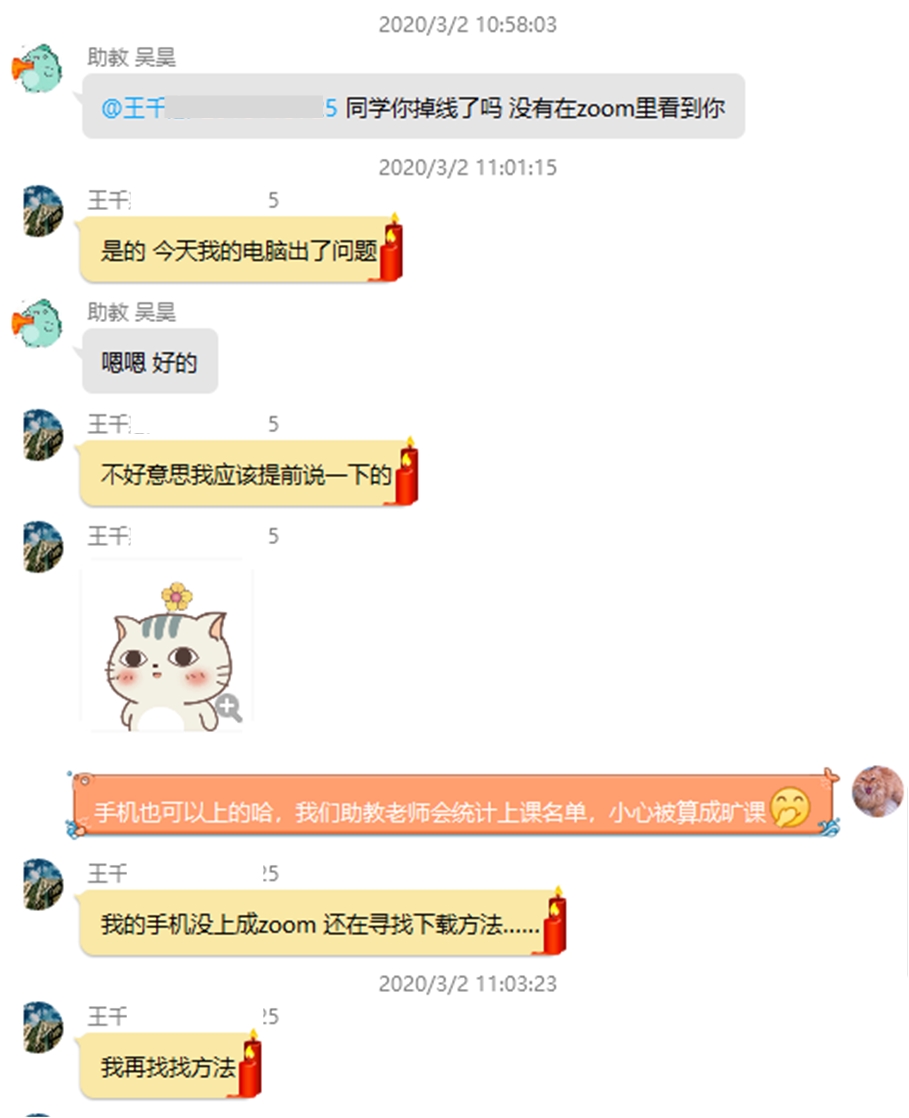Open 助教 吴昊's avatar beside 嗯嗯 好的
This screenshot has width=909, height=1118.
point(42,323)
